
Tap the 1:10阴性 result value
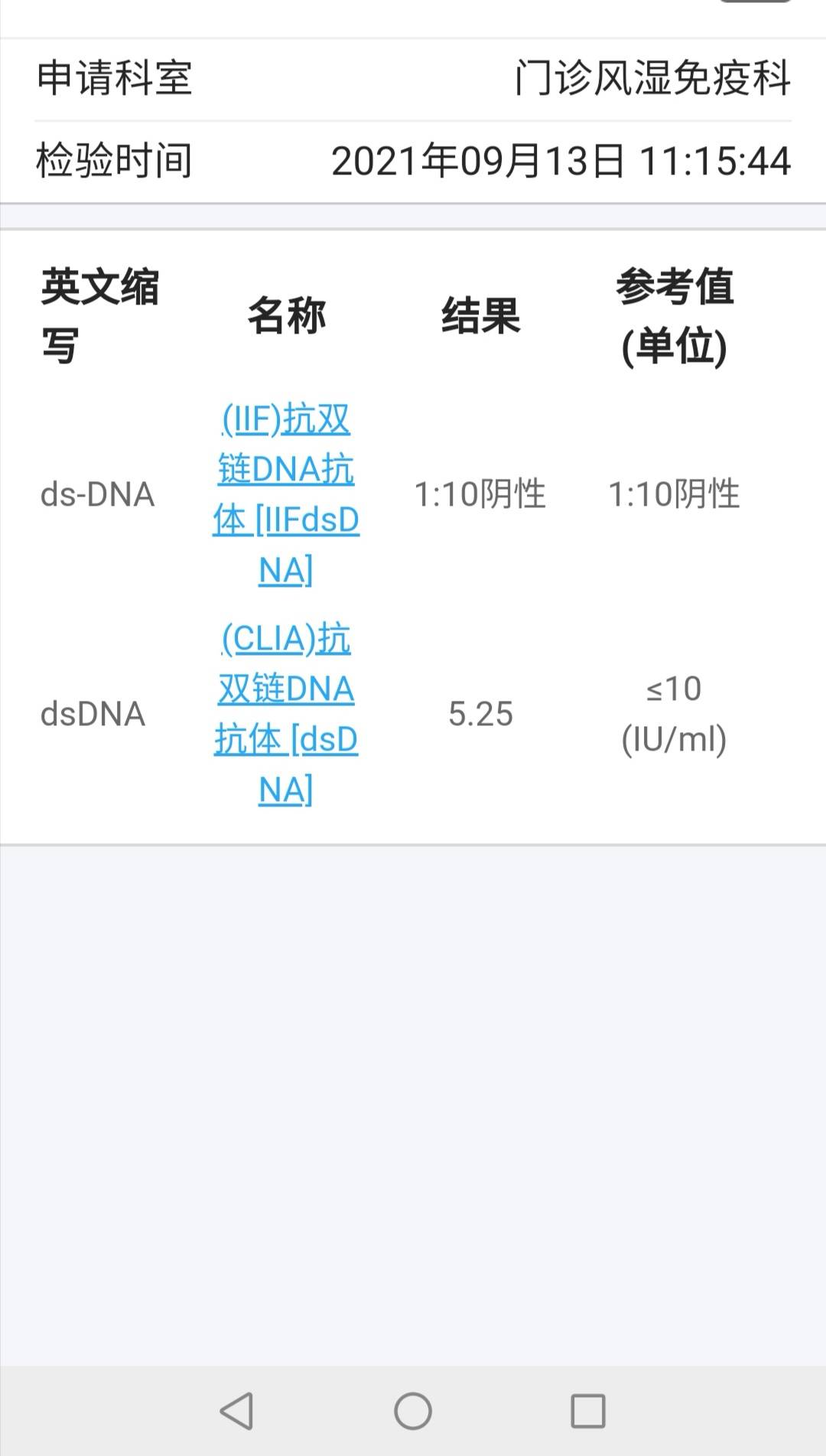tap(480, 493)
